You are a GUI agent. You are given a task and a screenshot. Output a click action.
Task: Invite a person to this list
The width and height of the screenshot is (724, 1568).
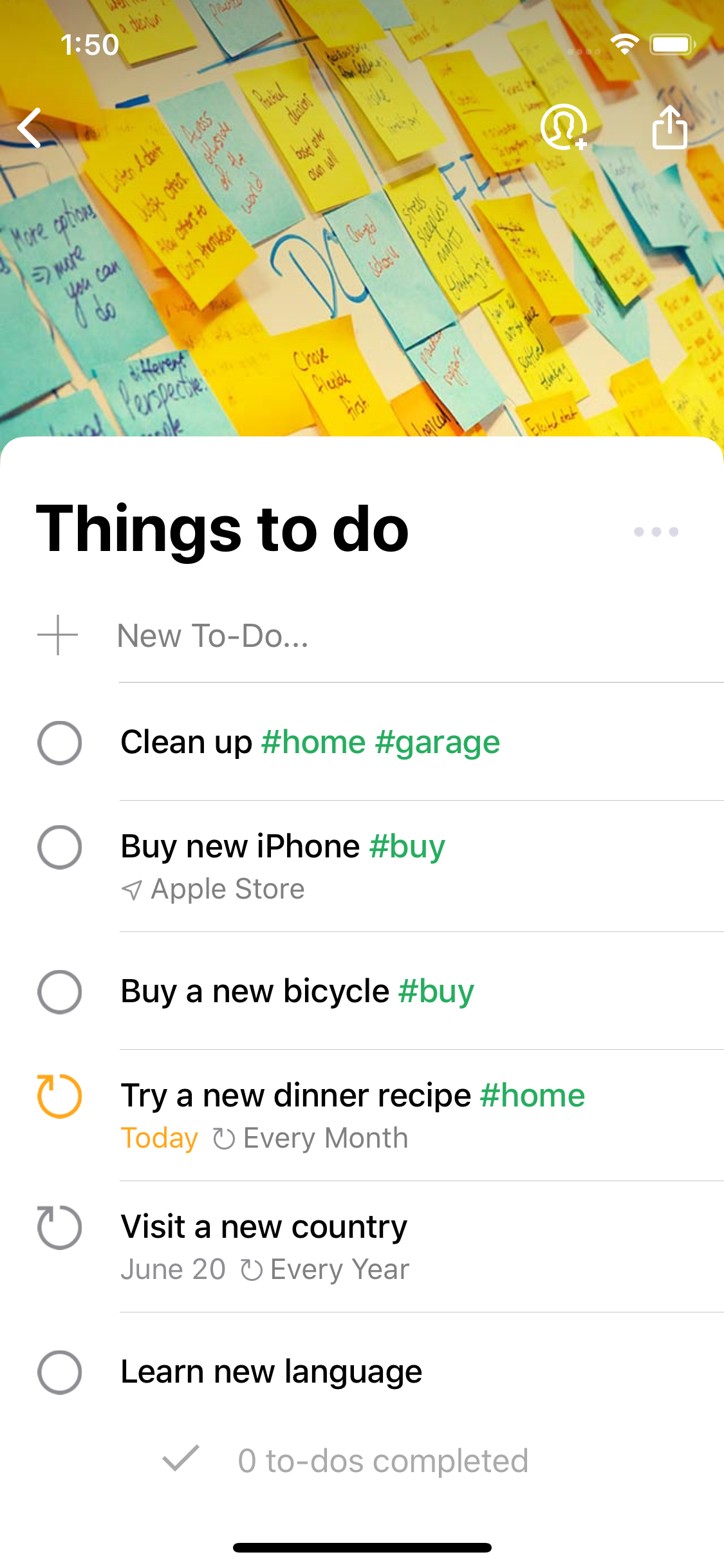pyautogui.click(x=564, y=127)
